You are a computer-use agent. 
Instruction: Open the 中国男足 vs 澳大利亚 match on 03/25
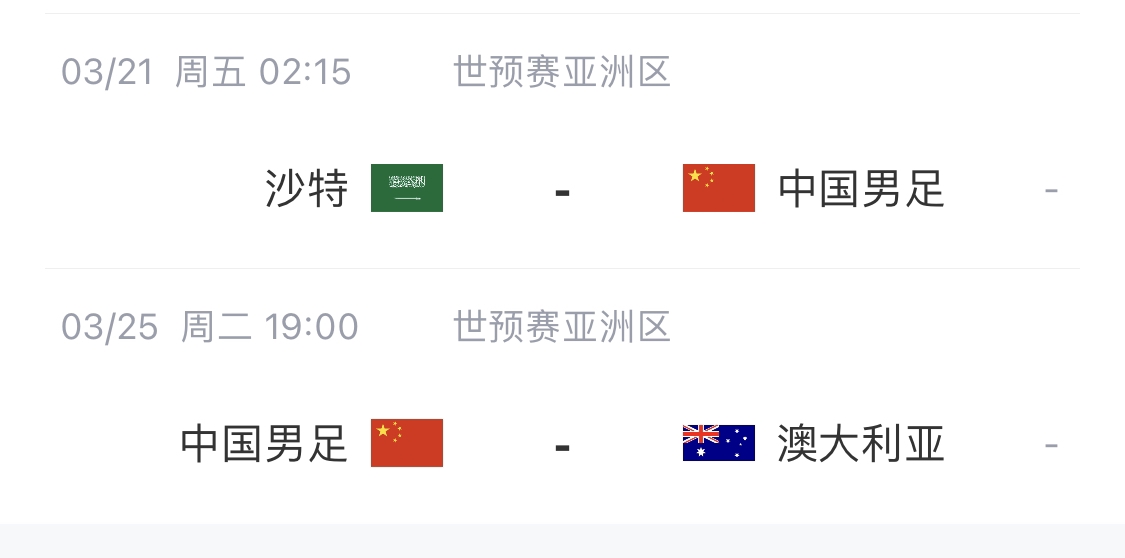[x=562, y=443]
